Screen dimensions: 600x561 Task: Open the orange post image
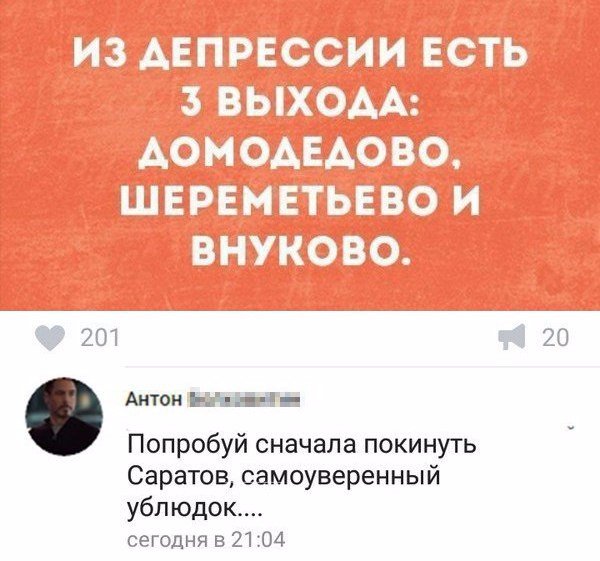(300, 155)
